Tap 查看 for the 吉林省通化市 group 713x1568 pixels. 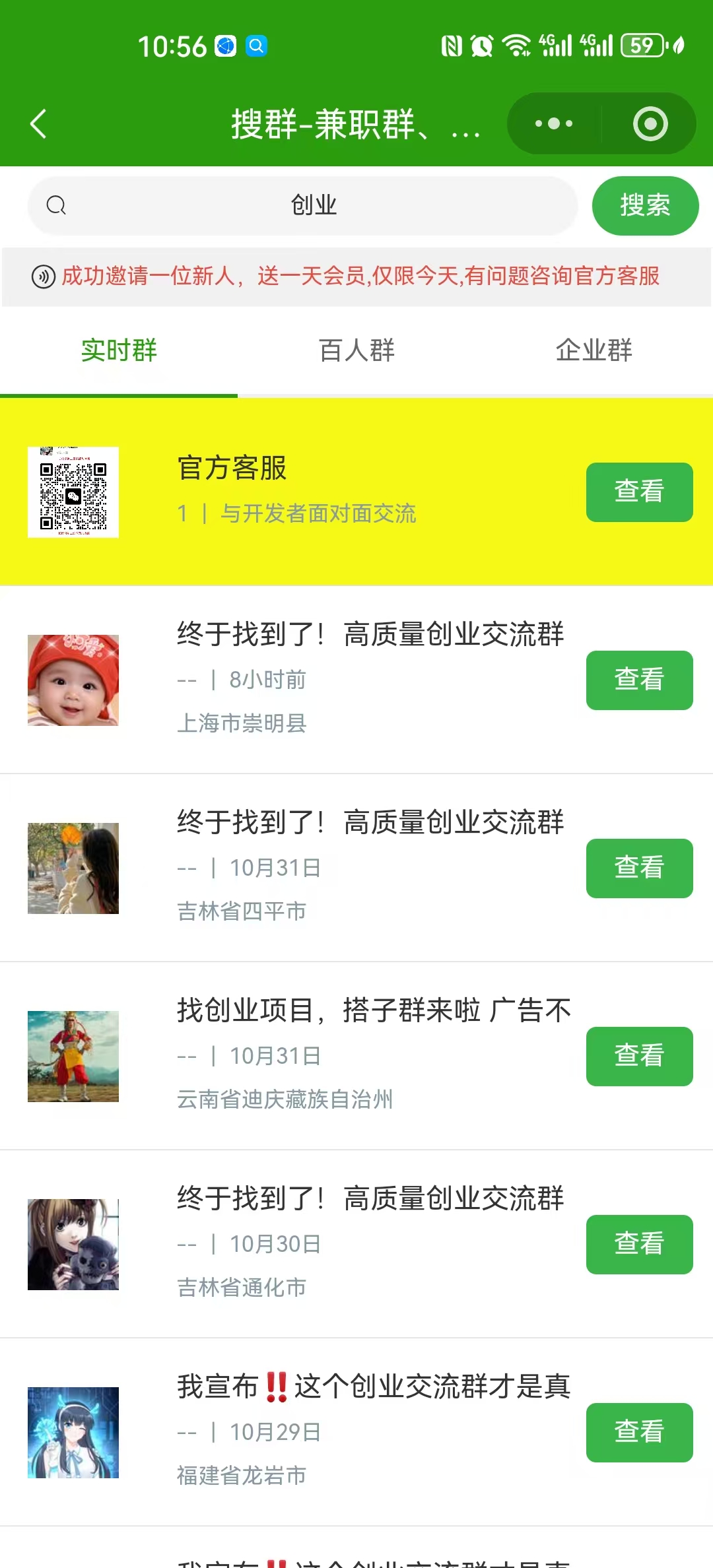[639, 1245]
